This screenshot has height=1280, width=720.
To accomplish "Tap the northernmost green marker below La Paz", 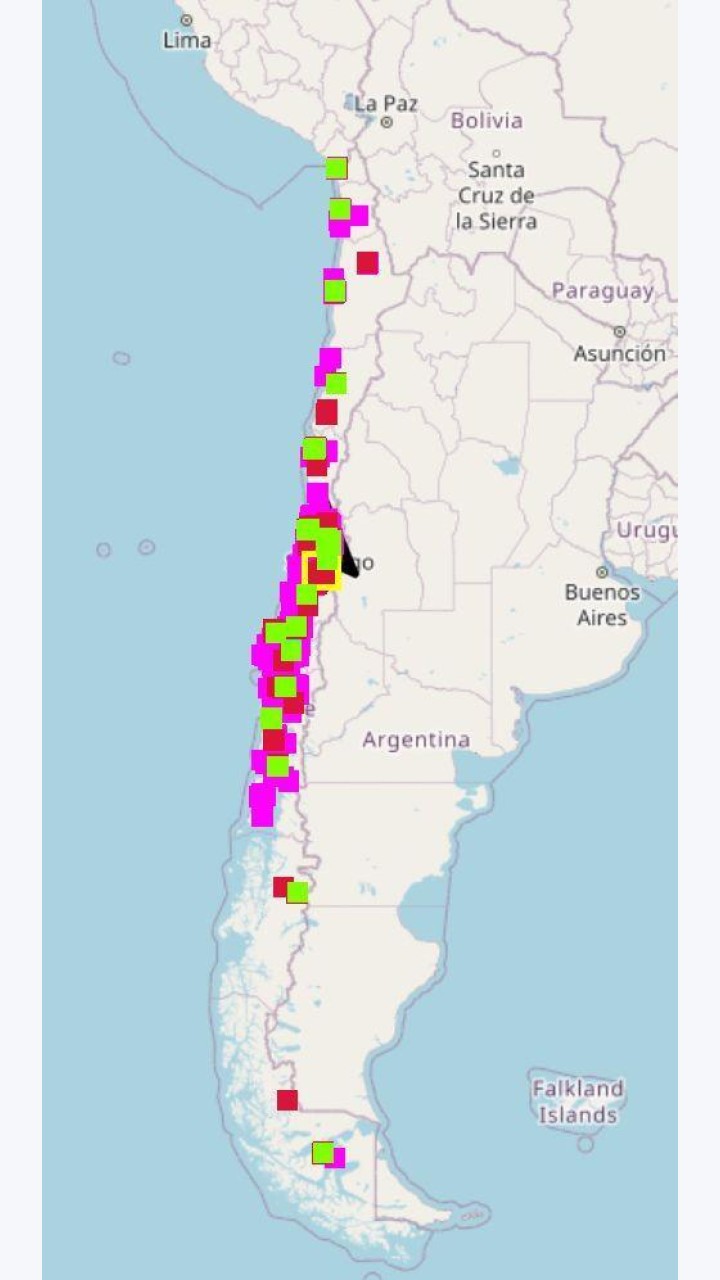I will (336, 168).
